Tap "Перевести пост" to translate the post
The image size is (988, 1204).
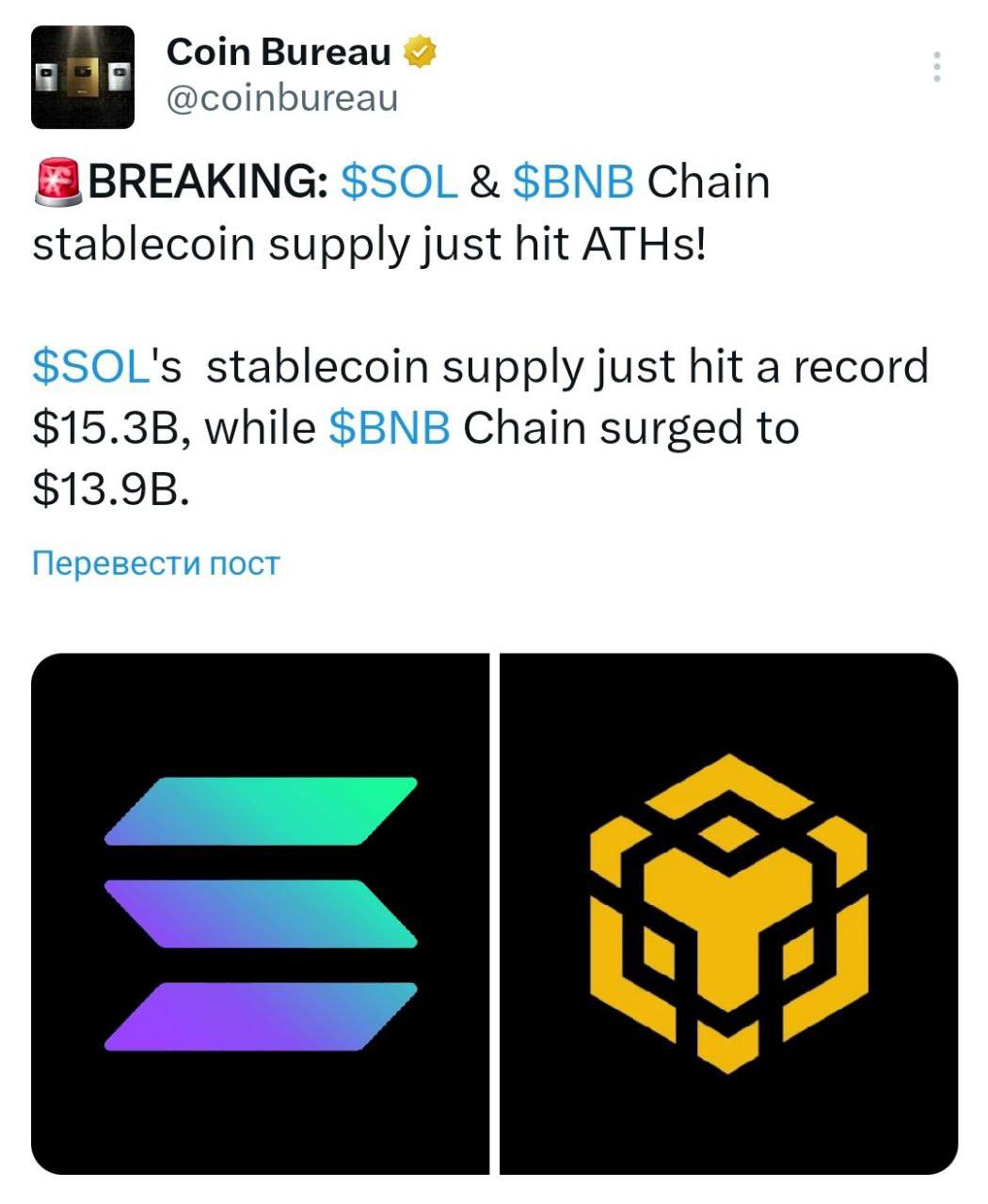coord(156,563)
